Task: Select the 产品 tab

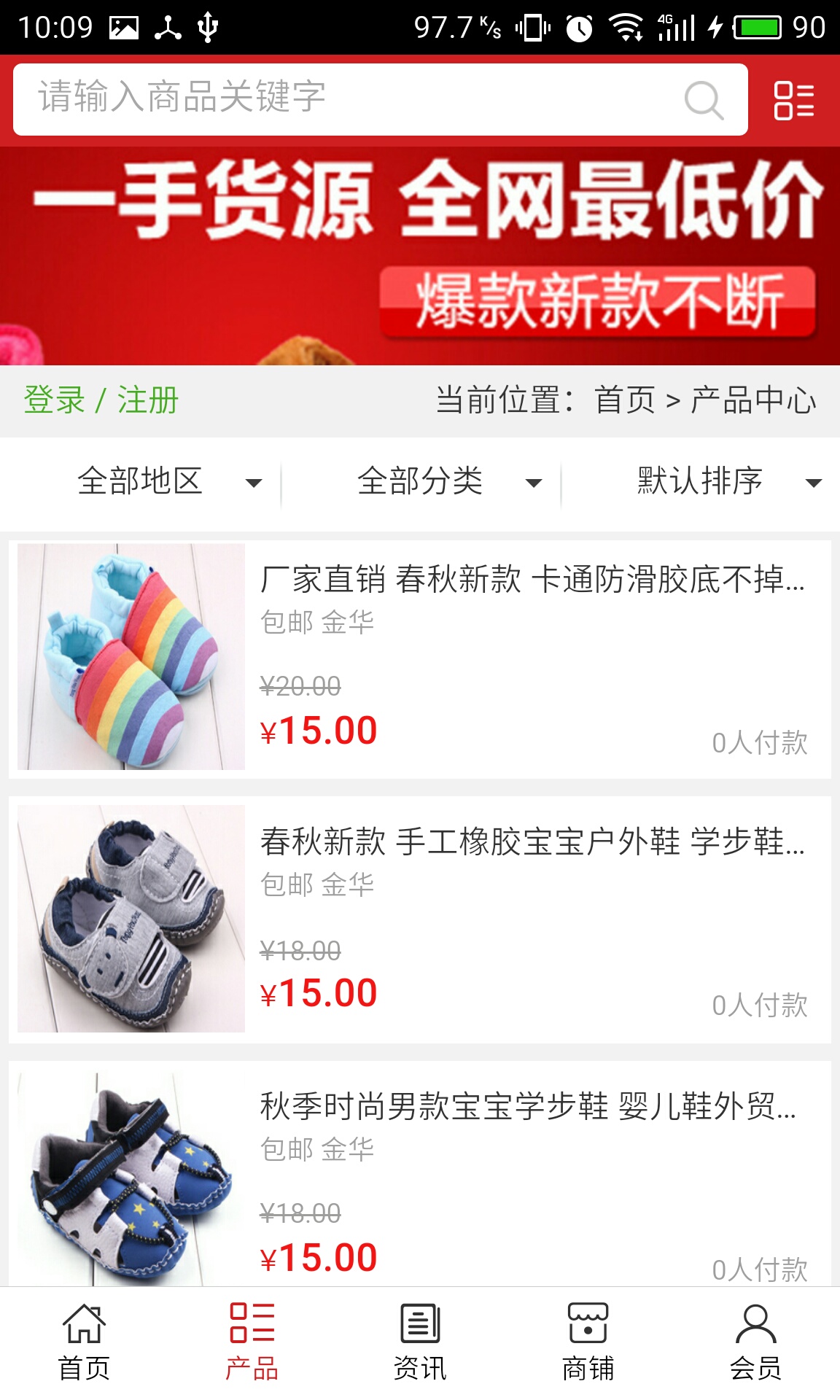Action: click(252, 1342)
